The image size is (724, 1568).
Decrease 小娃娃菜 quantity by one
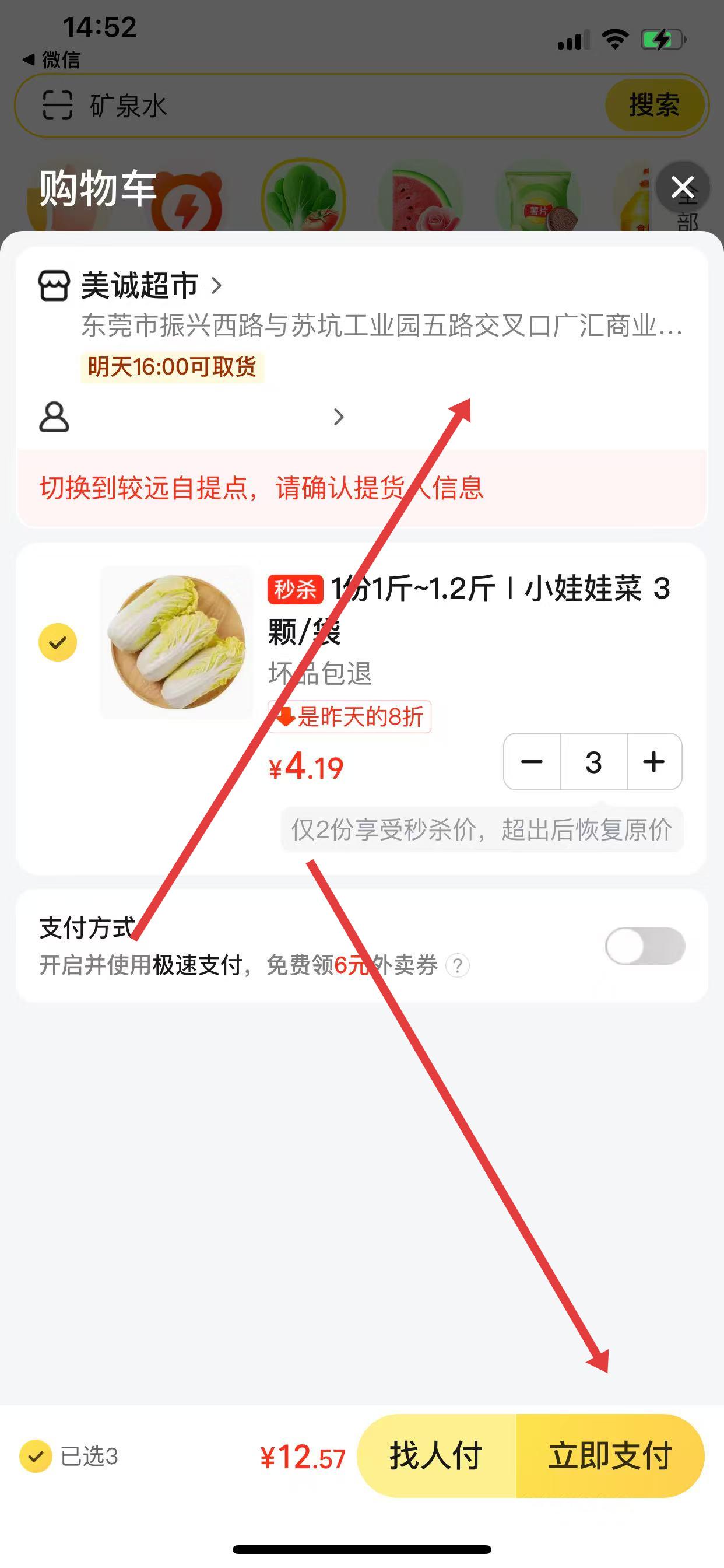point(532,761)
